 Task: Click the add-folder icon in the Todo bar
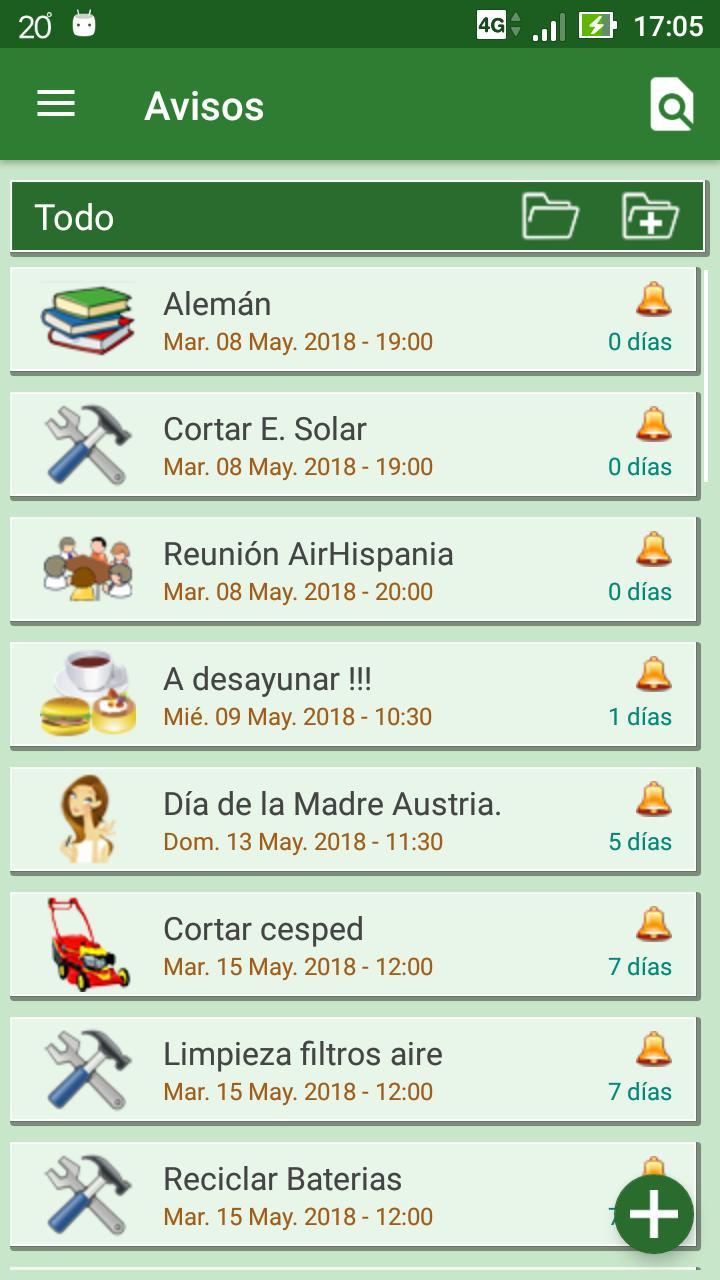[651, 217]
